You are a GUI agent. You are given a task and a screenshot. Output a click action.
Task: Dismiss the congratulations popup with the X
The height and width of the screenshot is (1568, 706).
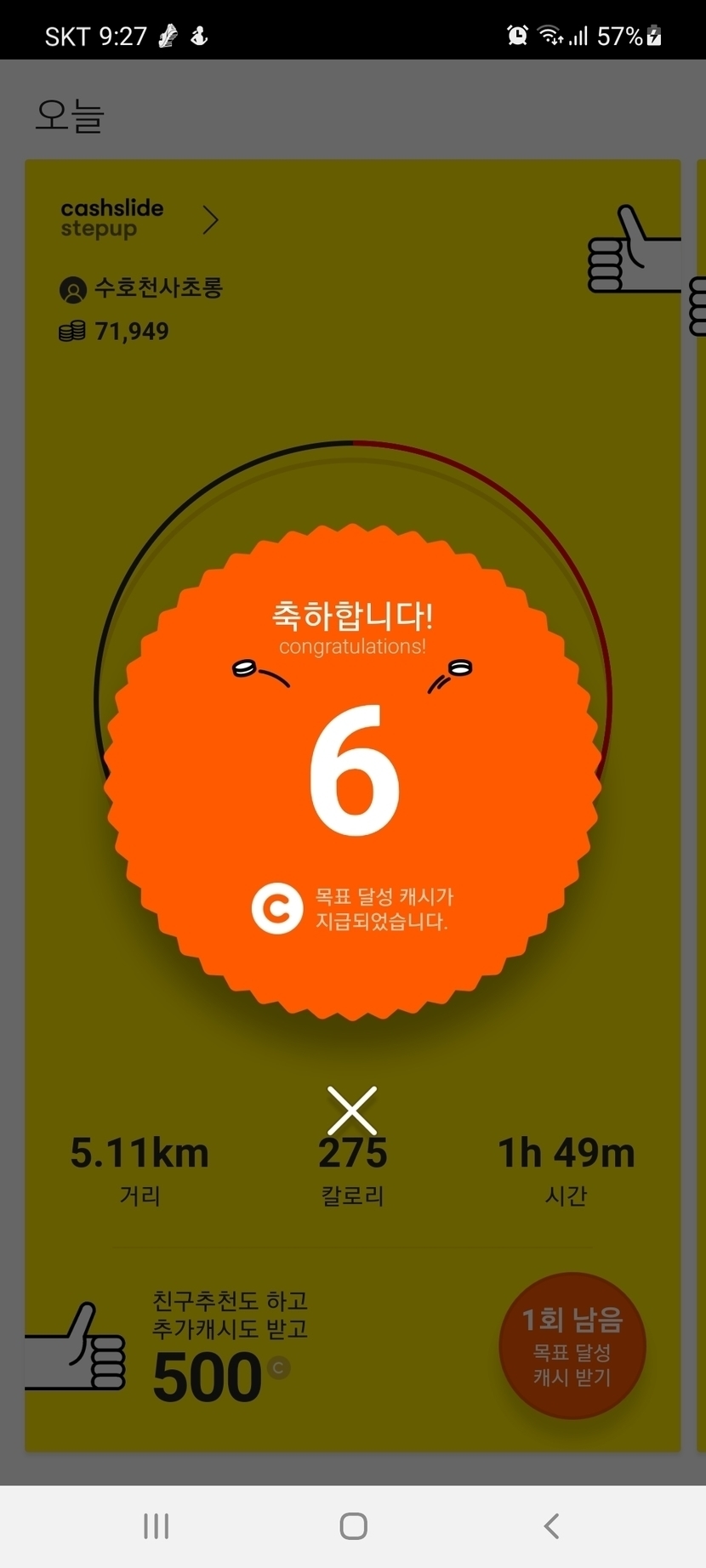(351, 1111)
